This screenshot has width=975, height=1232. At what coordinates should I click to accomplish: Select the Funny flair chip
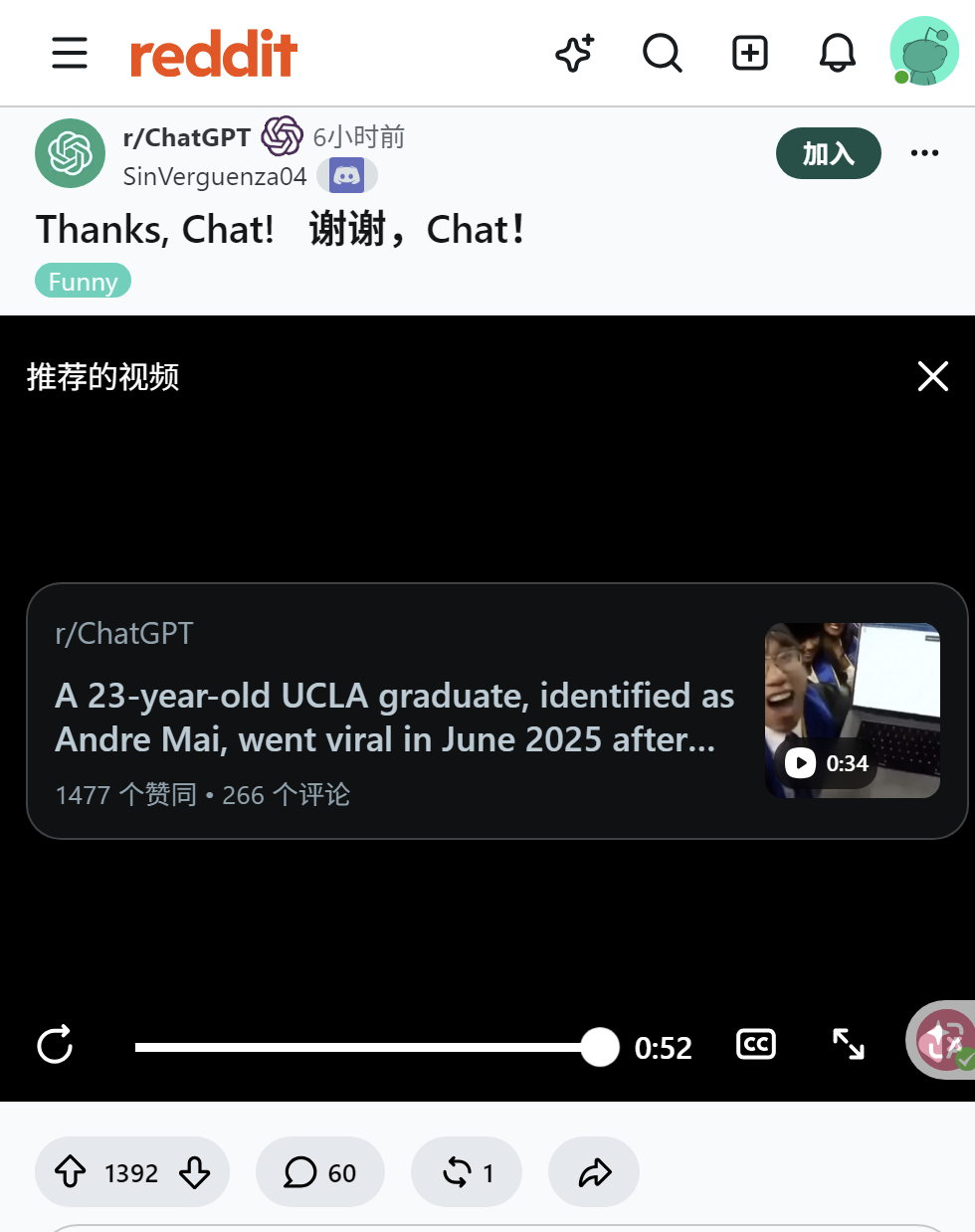[84, 281]
